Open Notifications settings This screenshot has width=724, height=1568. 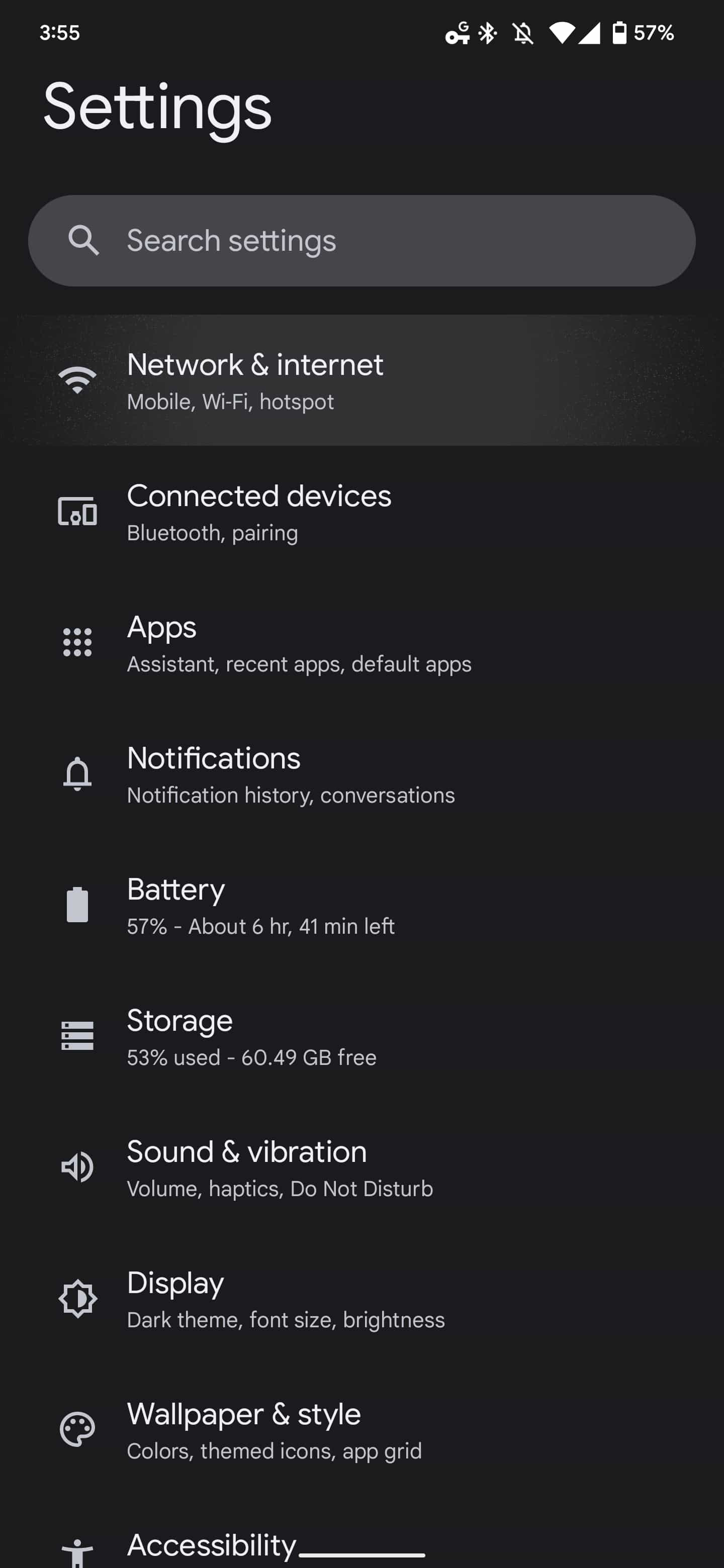(361, 774)
